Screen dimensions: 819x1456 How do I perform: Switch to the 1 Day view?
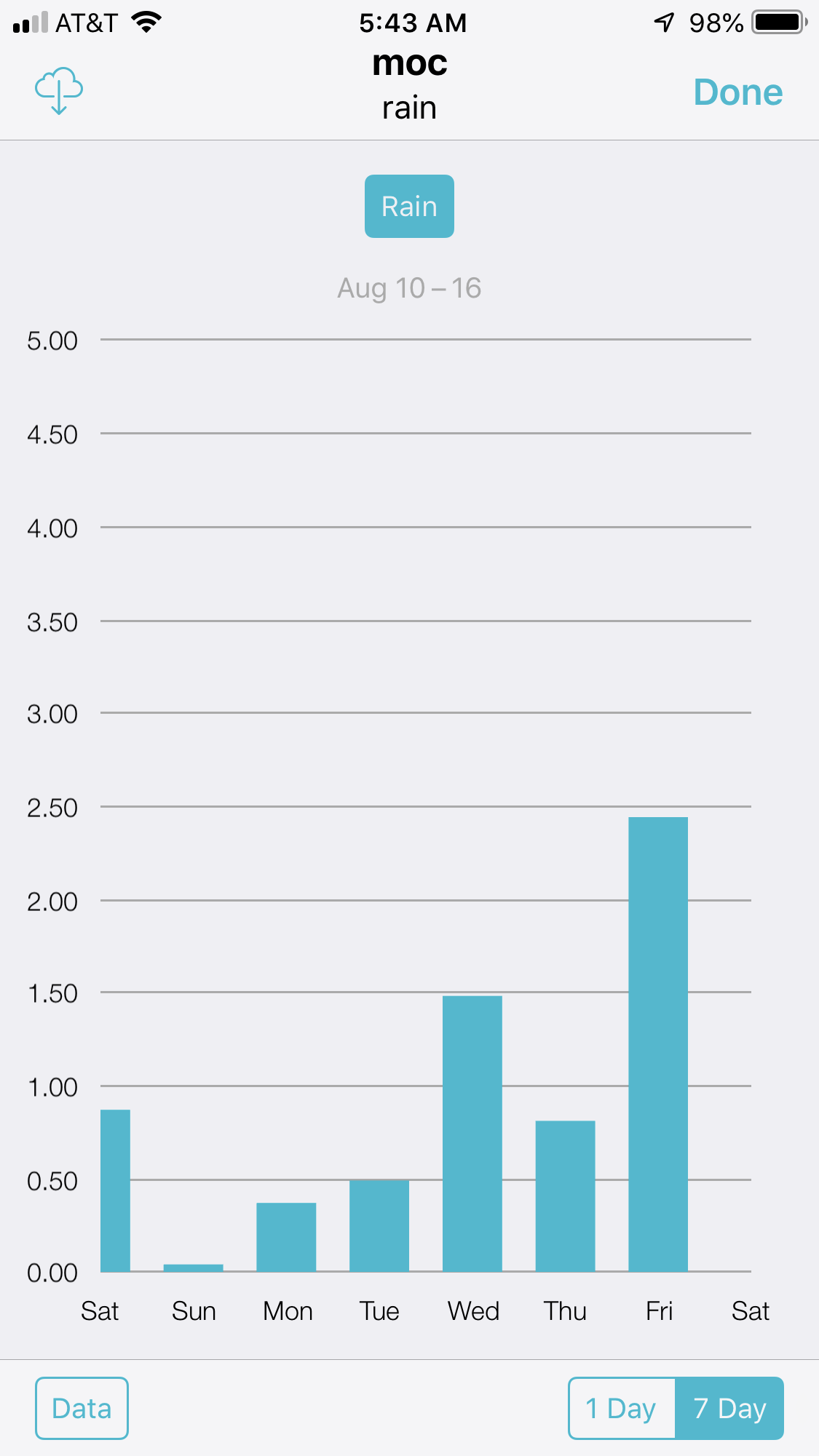[622, 1408]
